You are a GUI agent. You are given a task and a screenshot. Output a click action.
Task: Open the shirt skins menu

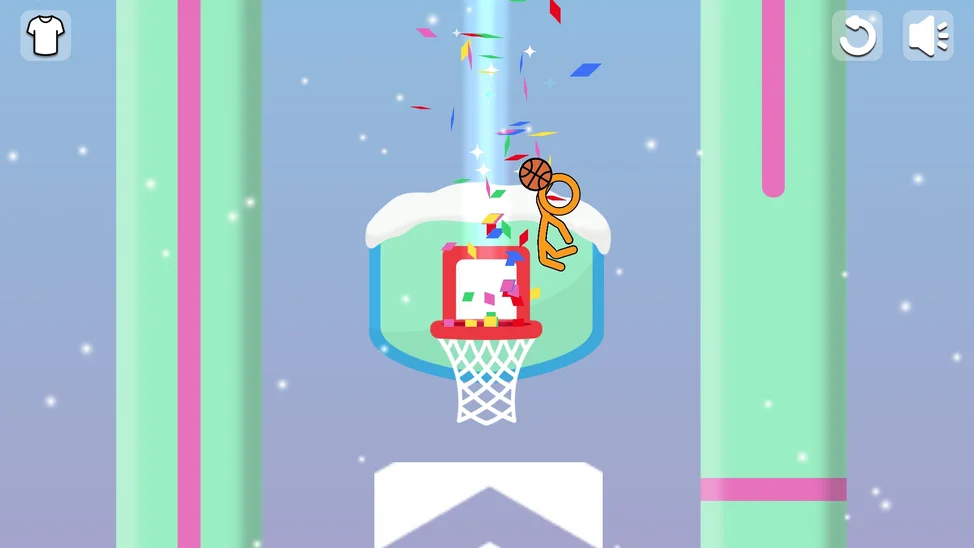(x=45, y=36)
